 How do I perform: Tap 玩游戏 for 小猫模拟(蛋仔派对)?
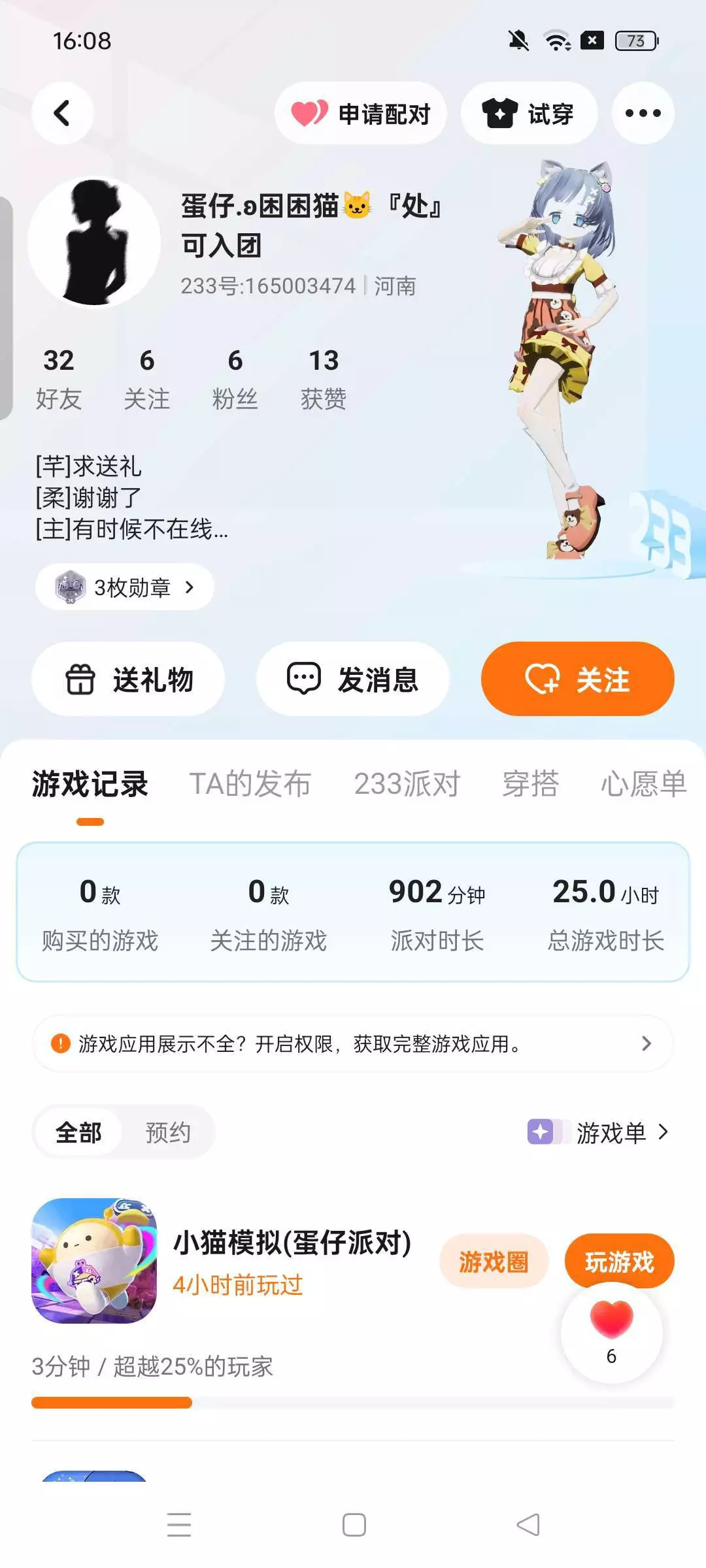[x=619, y=1261]
